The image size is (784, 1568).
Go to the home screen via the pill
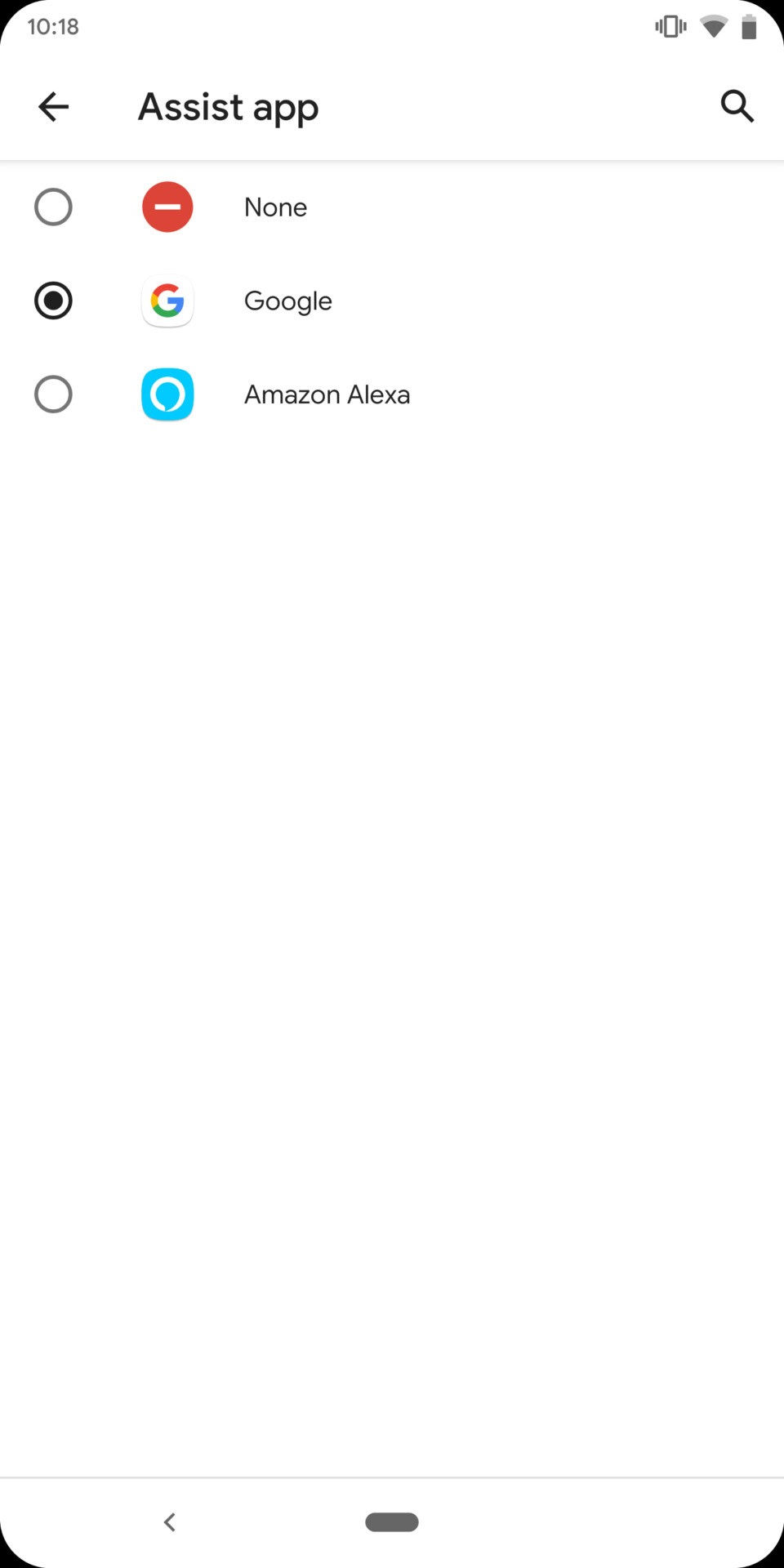(392, 1522)
